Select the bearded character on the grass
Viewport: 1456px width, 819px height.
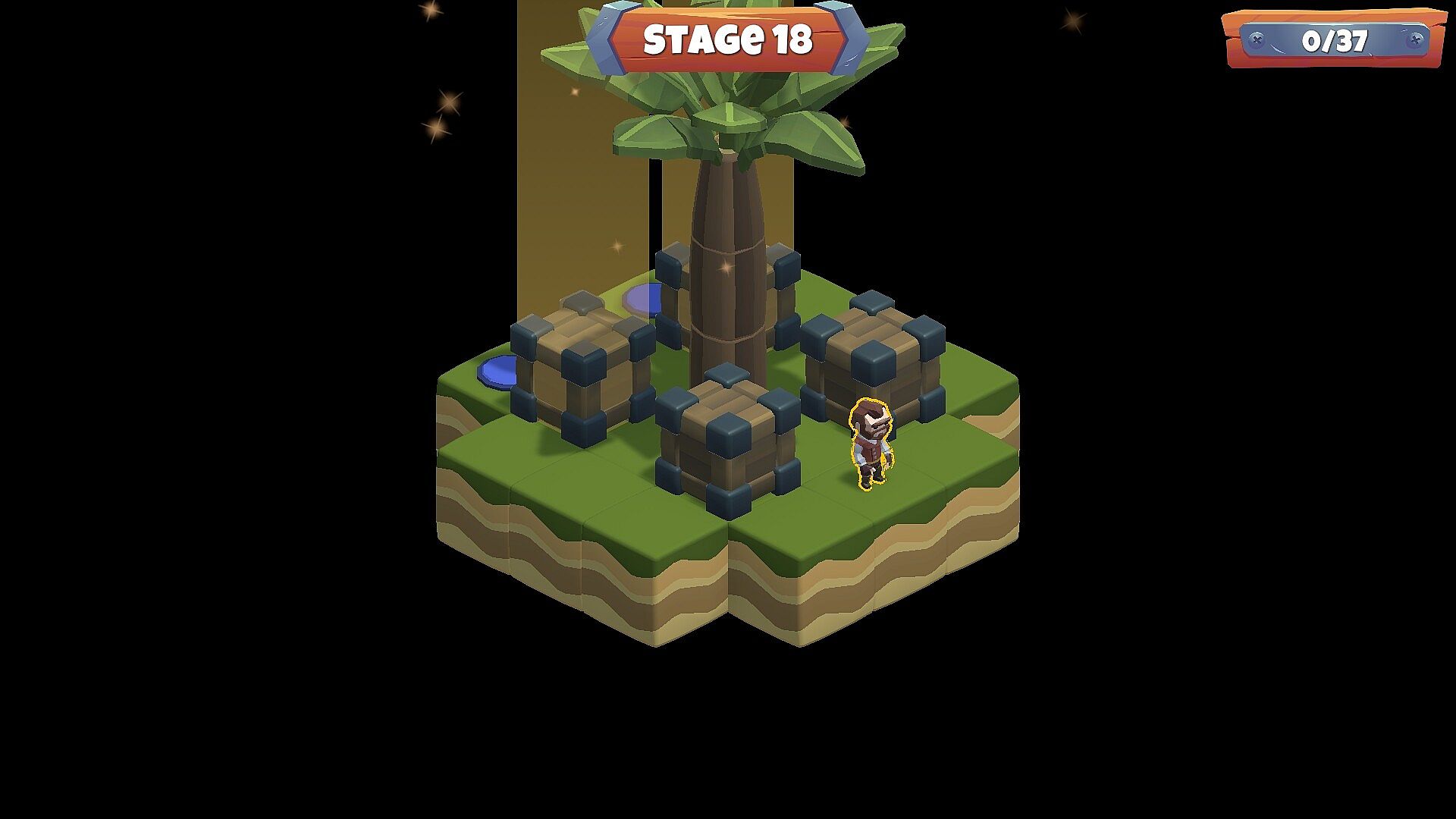[x=871, y=445]
